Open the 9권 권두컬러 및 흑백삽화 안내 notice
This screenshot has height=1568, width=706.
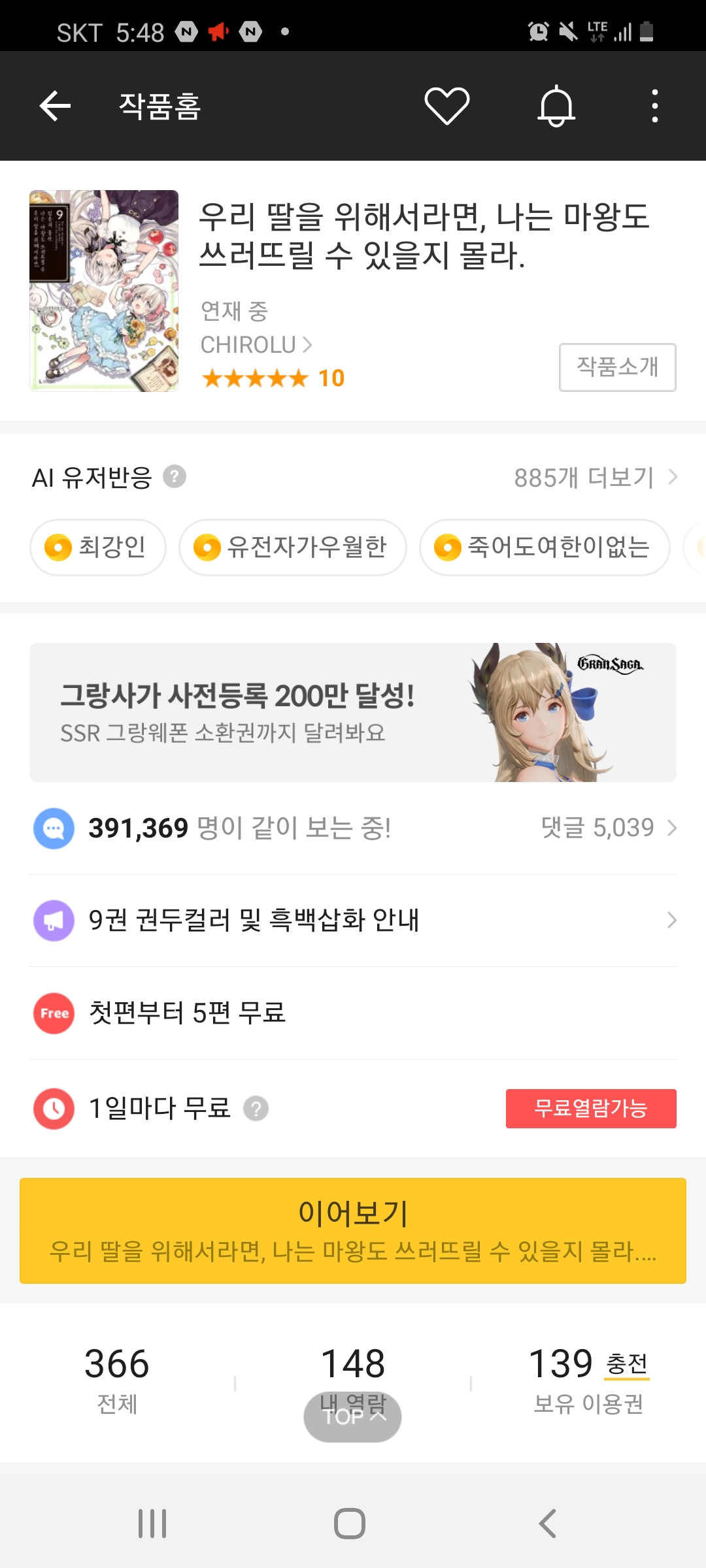(353, 920)
